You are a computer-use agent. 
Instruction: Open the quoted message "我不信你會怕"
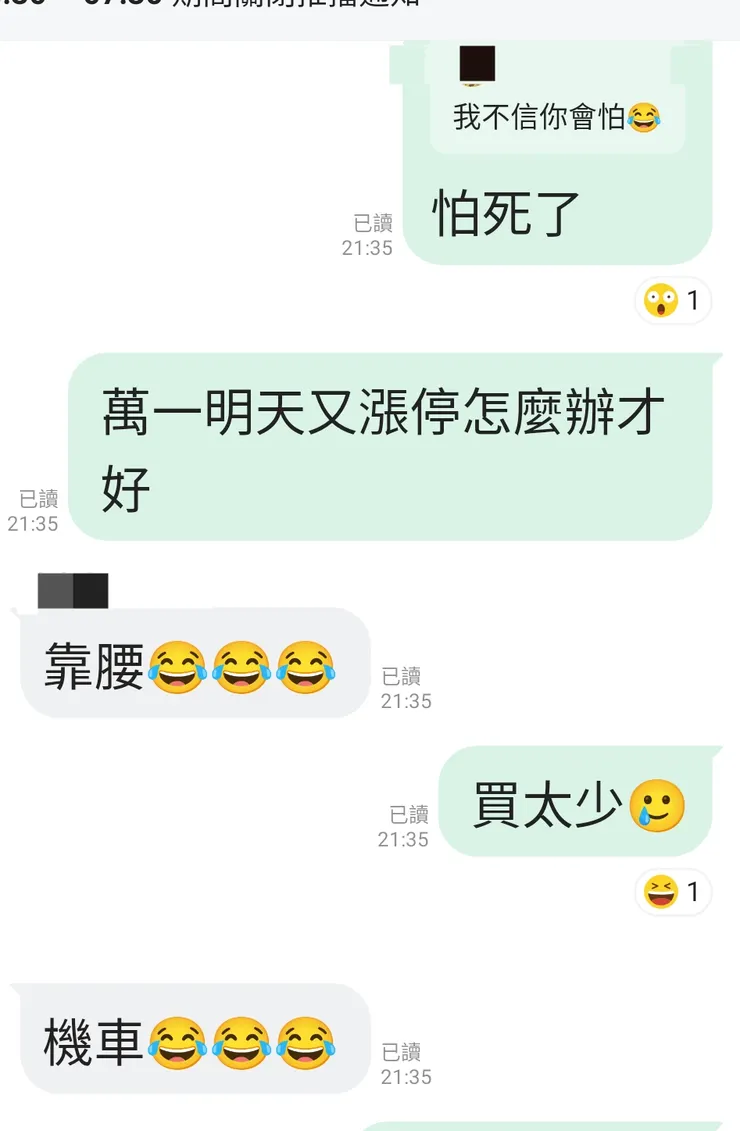pyautogui.click(x=555, y=118)
